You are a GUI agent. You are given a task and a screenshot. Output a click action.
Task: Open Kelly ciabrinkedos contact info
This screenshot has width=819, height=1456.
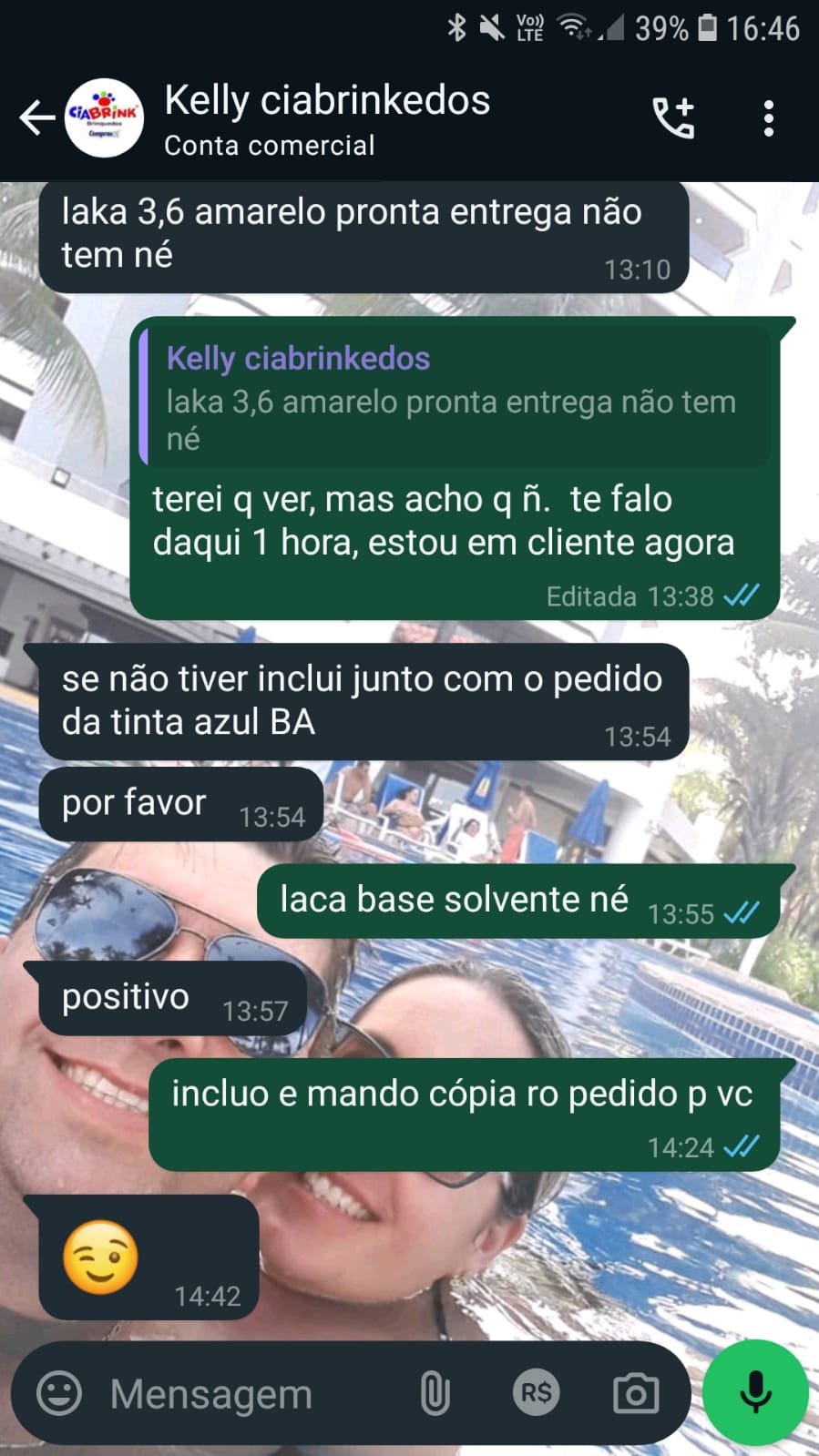(x=326, y=118)
